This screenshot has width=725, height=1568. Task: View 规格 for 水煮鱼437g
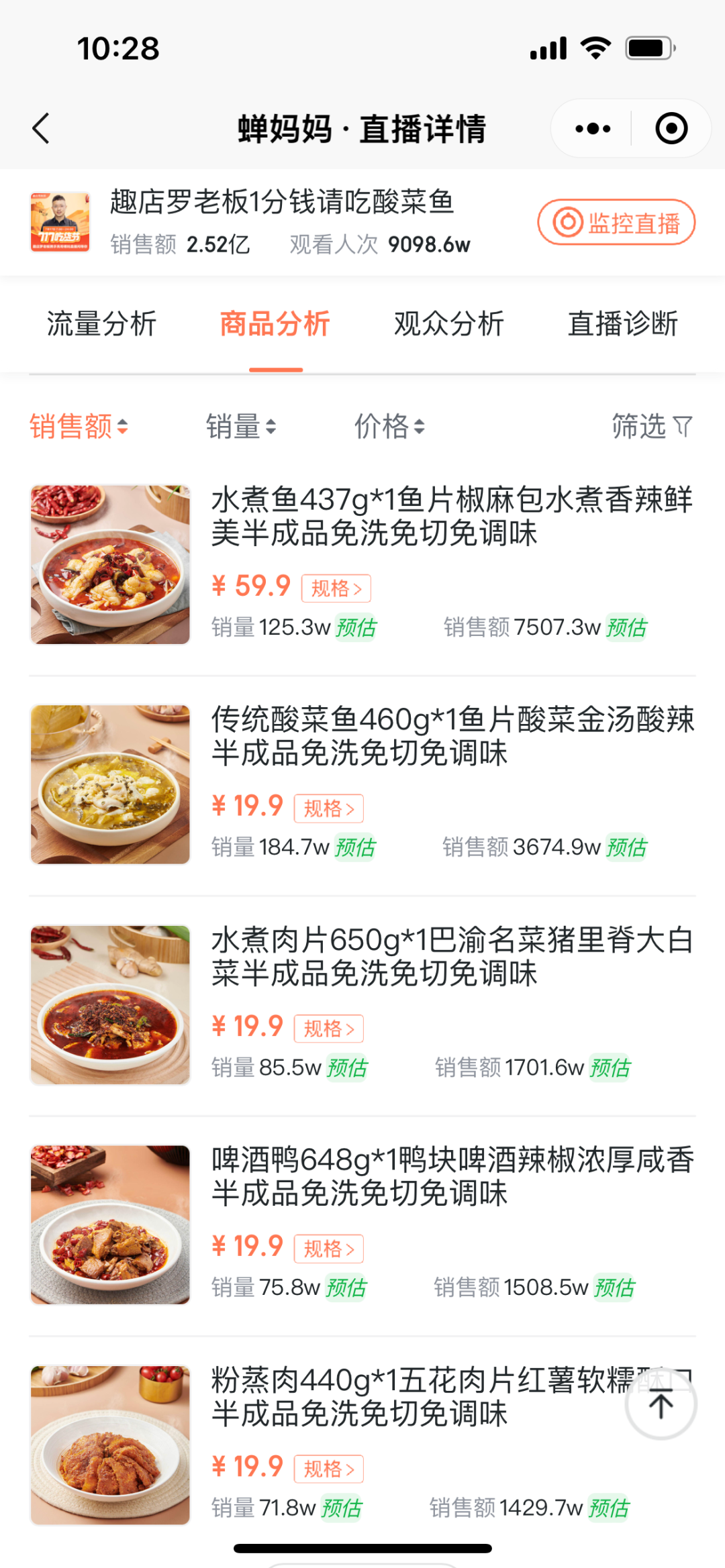coord(336,588)
